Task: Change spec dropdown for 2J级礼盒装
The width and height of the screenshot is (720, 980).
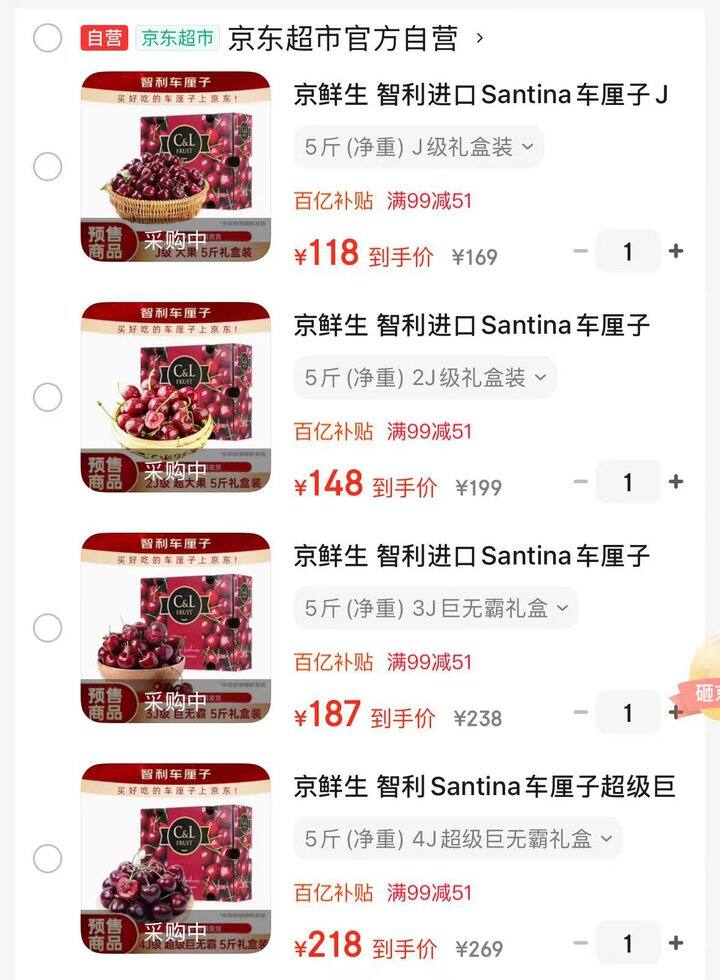Action: point(425,377)
